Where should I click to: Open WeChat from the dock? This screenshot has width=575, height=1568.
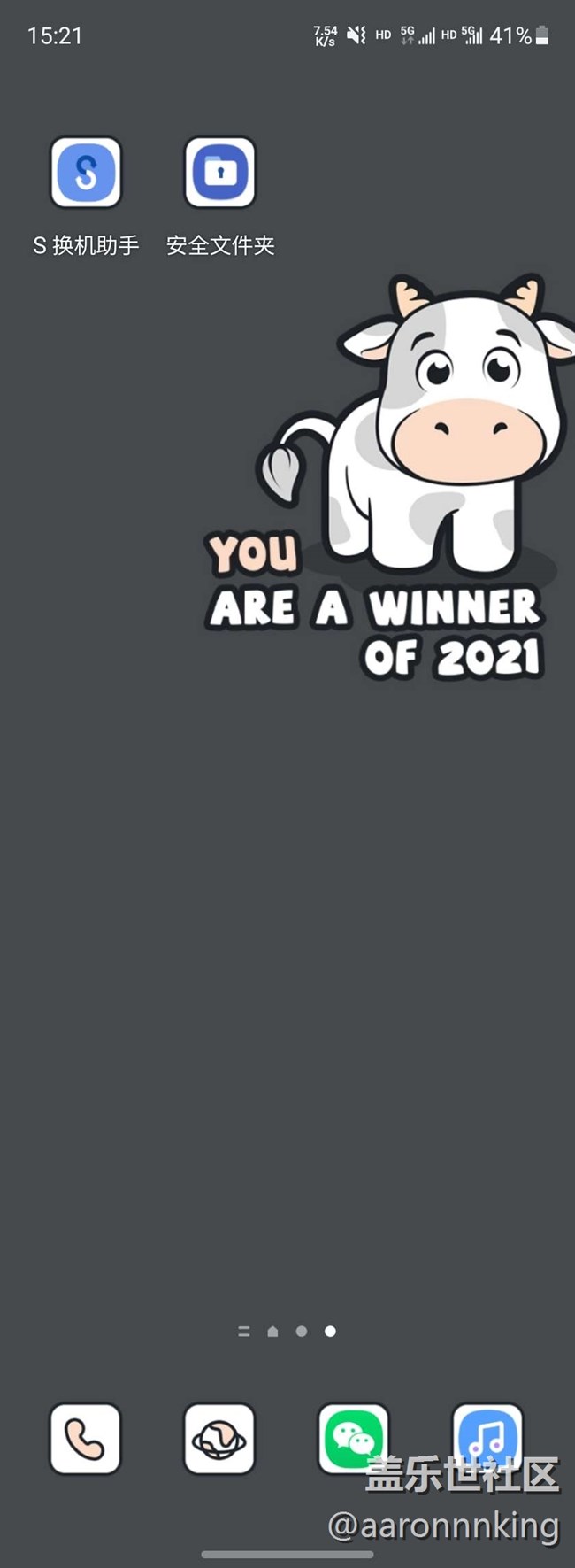tap(354, 1438)
